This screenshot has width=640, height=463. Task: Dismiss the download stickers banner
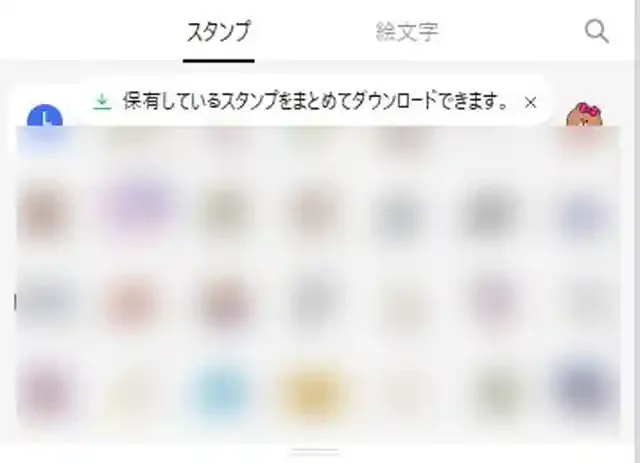click(531, 101)
